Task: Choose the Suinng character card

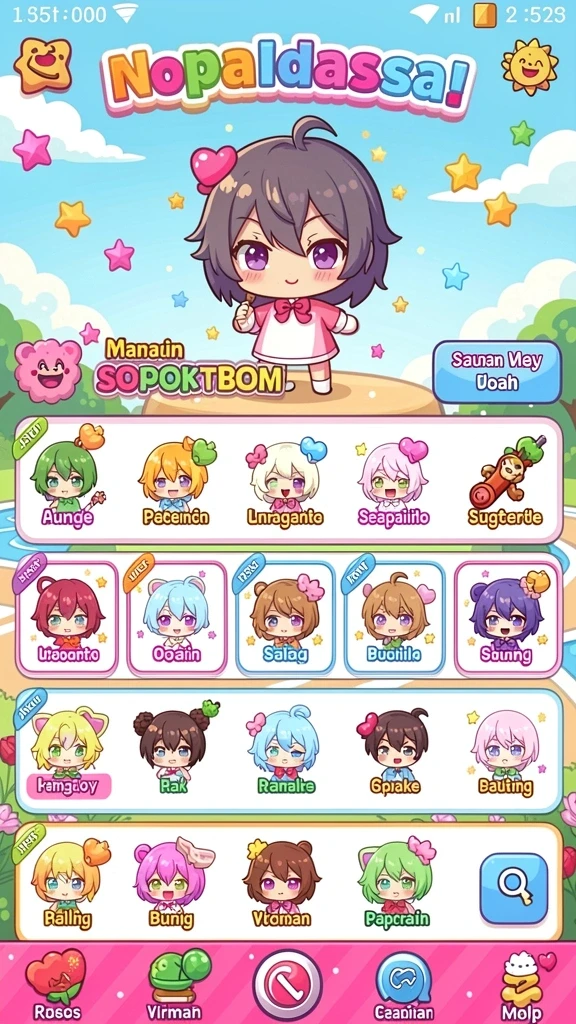Action: (505, 618)
